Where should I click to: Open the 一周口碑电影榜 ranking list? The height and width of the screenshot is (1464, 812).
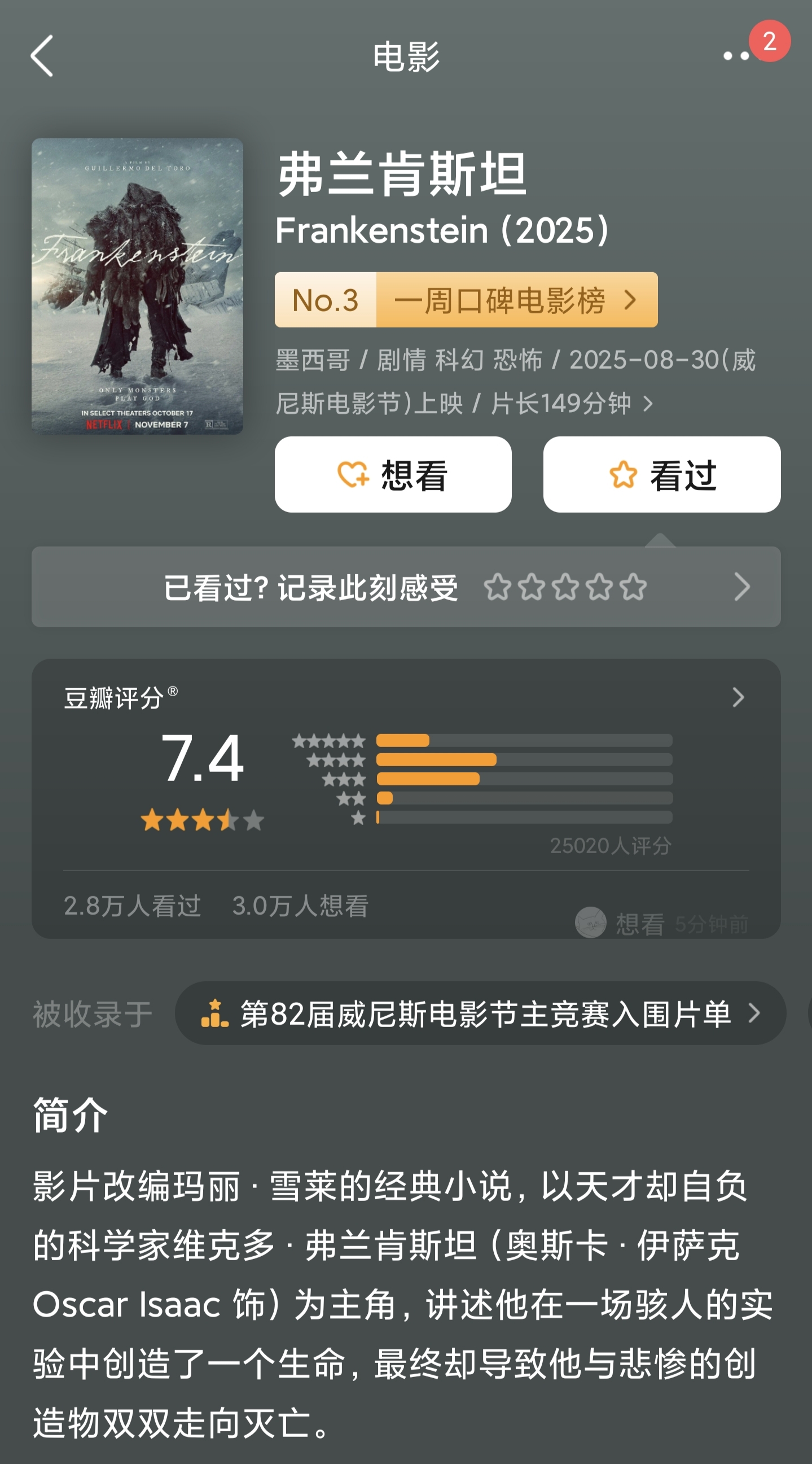click(466, 299)
